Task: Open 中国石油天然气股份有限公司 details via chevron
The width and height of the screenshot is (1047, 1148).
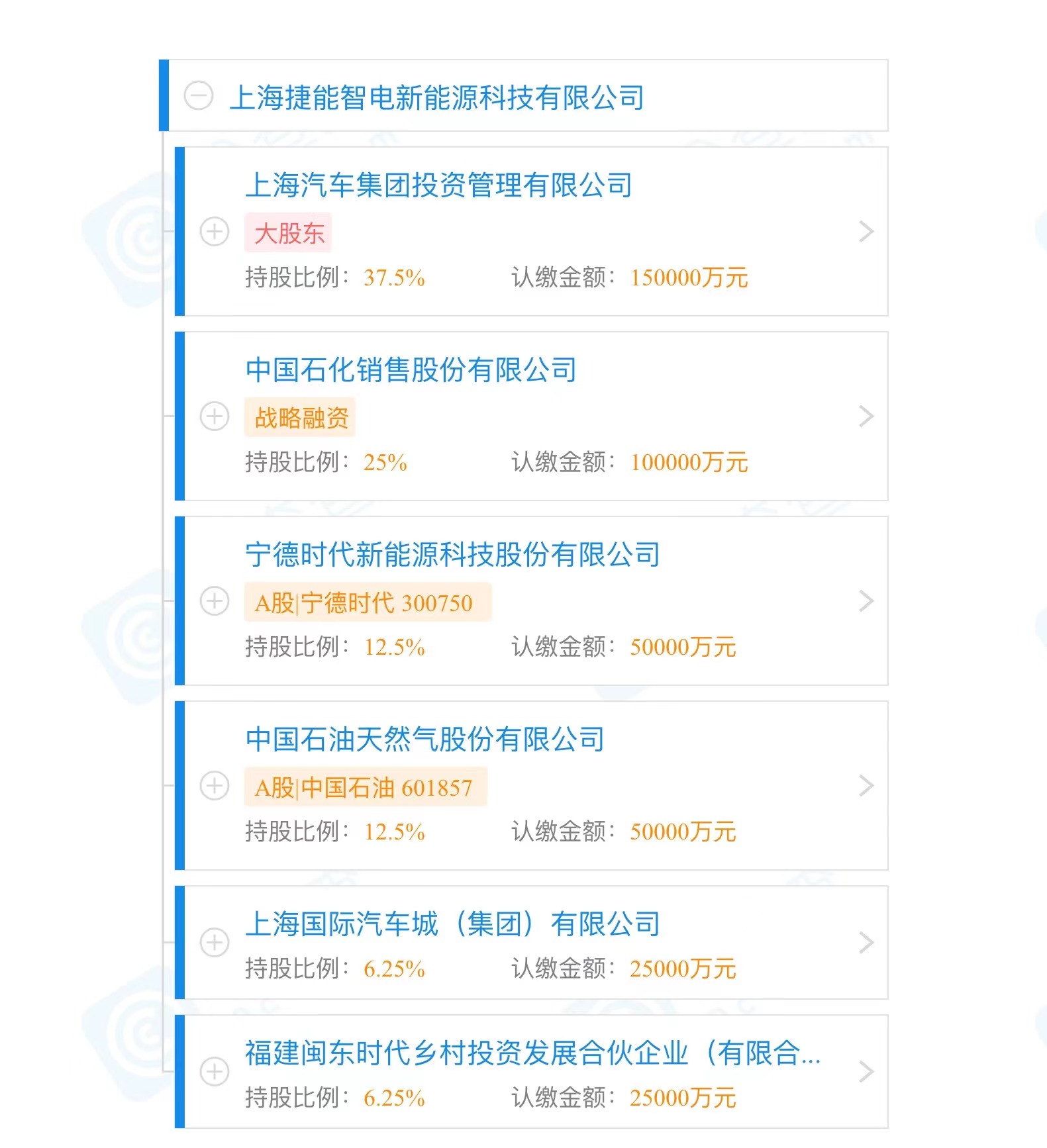Action: (x=866, y=786)
